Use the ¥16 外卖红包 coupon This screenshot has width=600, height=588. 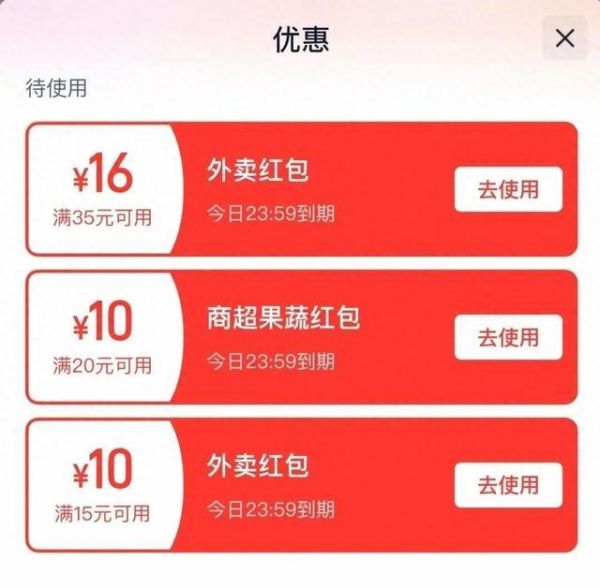coord(508,190)
